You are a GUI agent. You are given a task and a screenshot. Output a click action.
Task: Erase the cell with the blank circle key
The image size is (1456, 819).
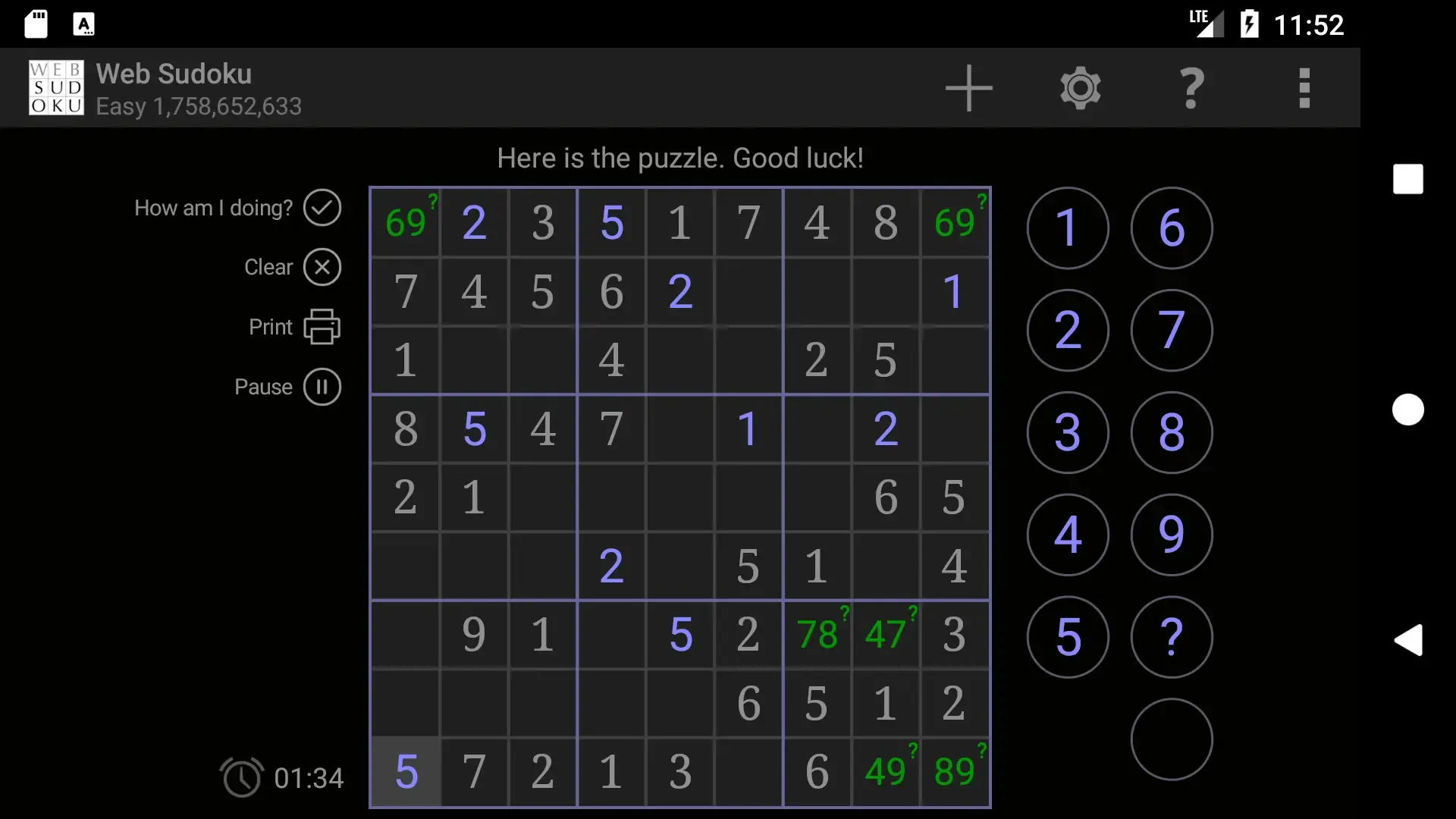[x=1172, y=739]
